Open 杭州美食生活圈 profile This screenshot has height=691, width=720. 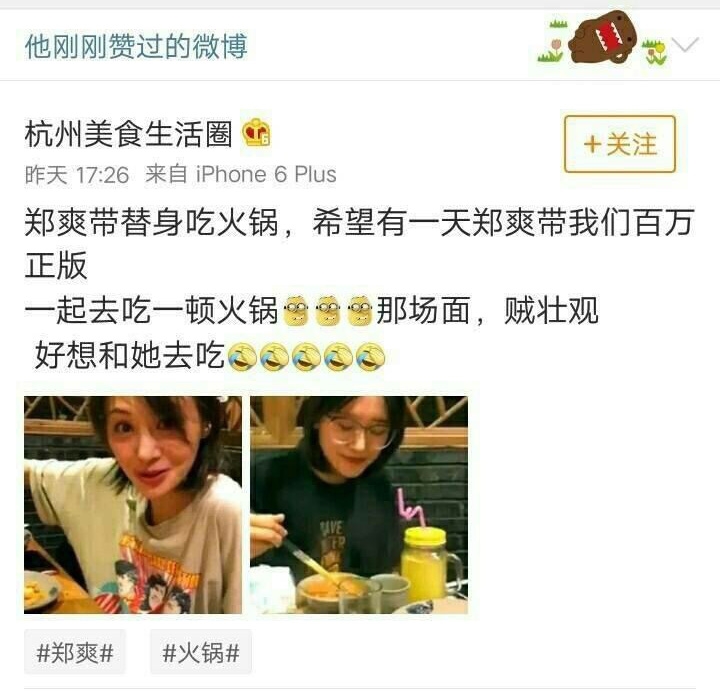pos(129,133)
